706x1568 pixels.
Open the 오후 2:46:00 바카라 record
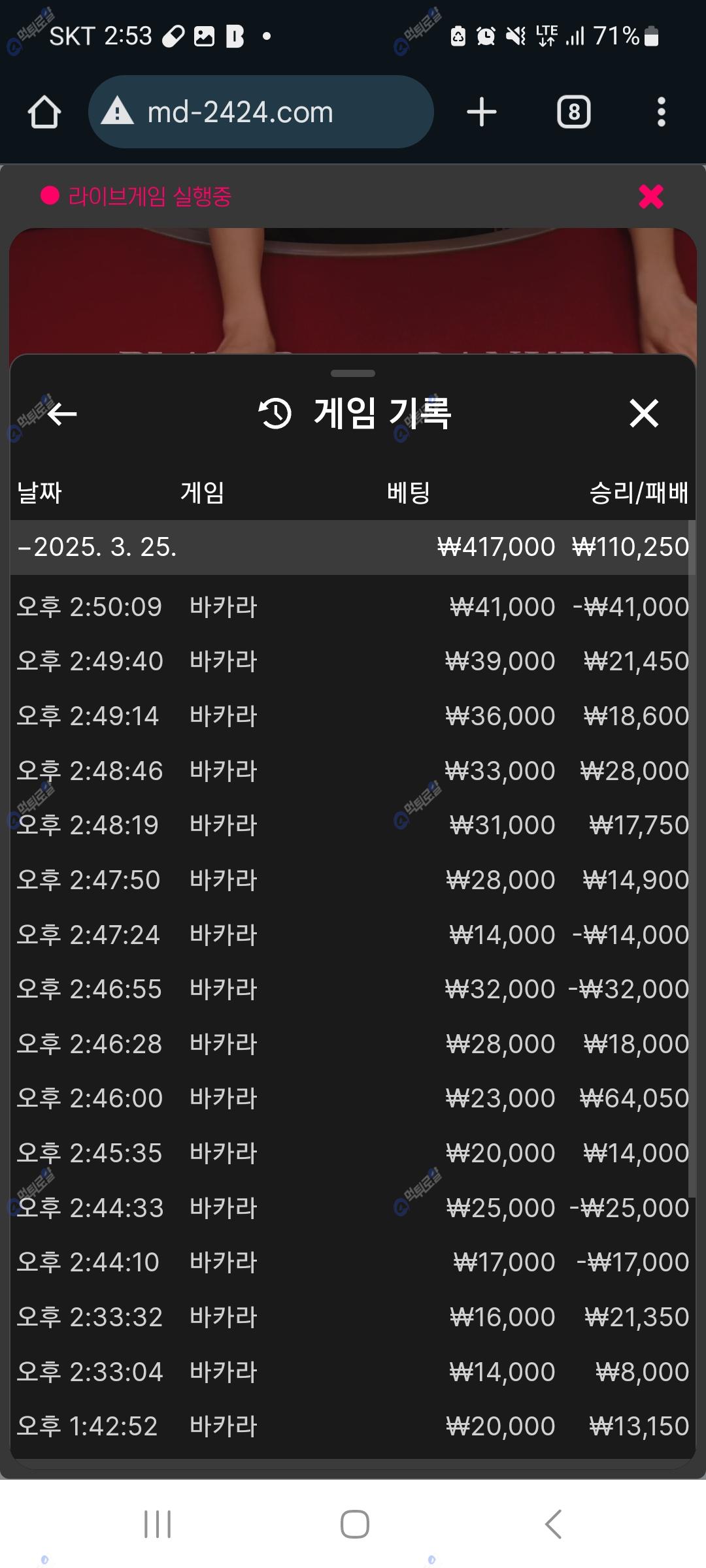tap(353, 1098)
